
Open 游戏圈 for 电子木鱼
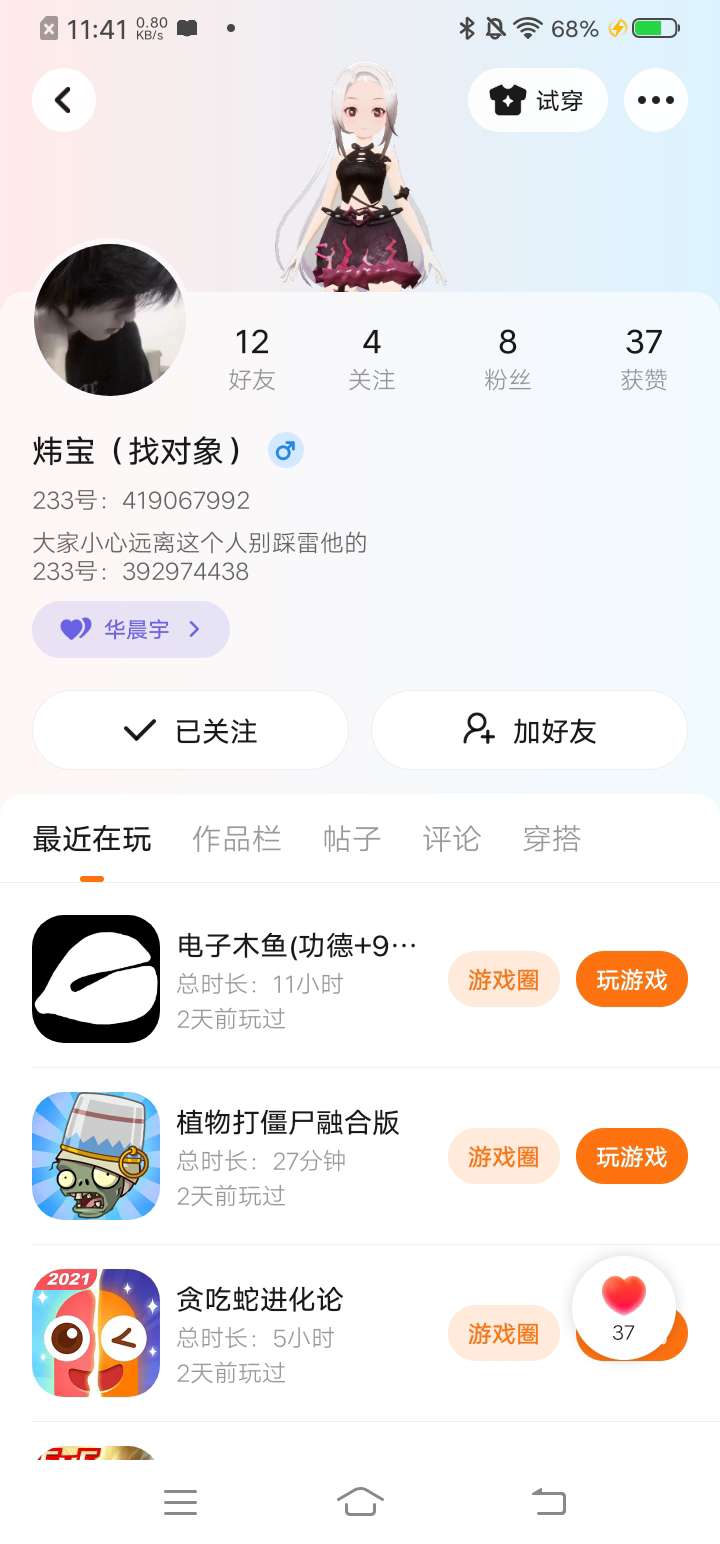[503, 980]
